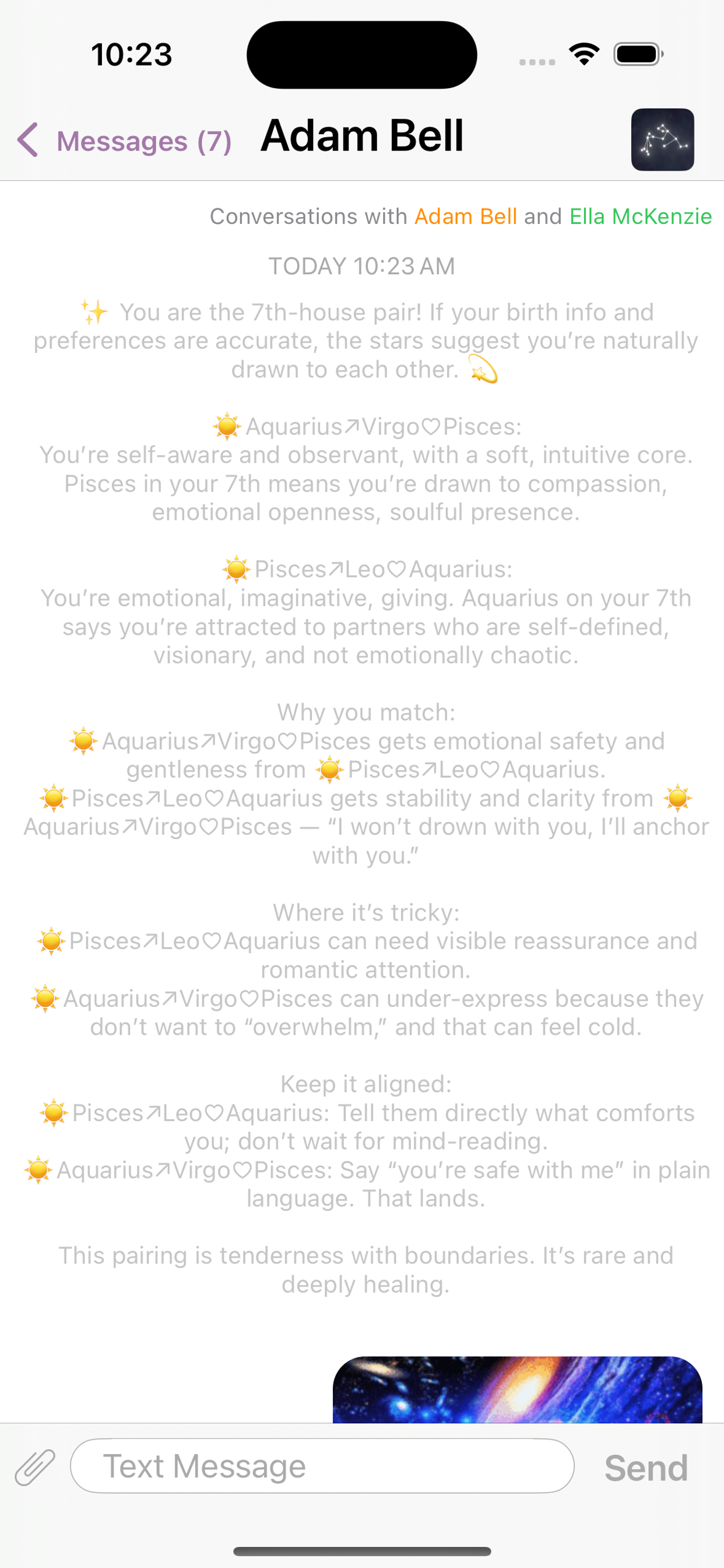724x1568 pixels.
Task: Tap the paperclip attachment icon
Action: tap(34, 1467)
